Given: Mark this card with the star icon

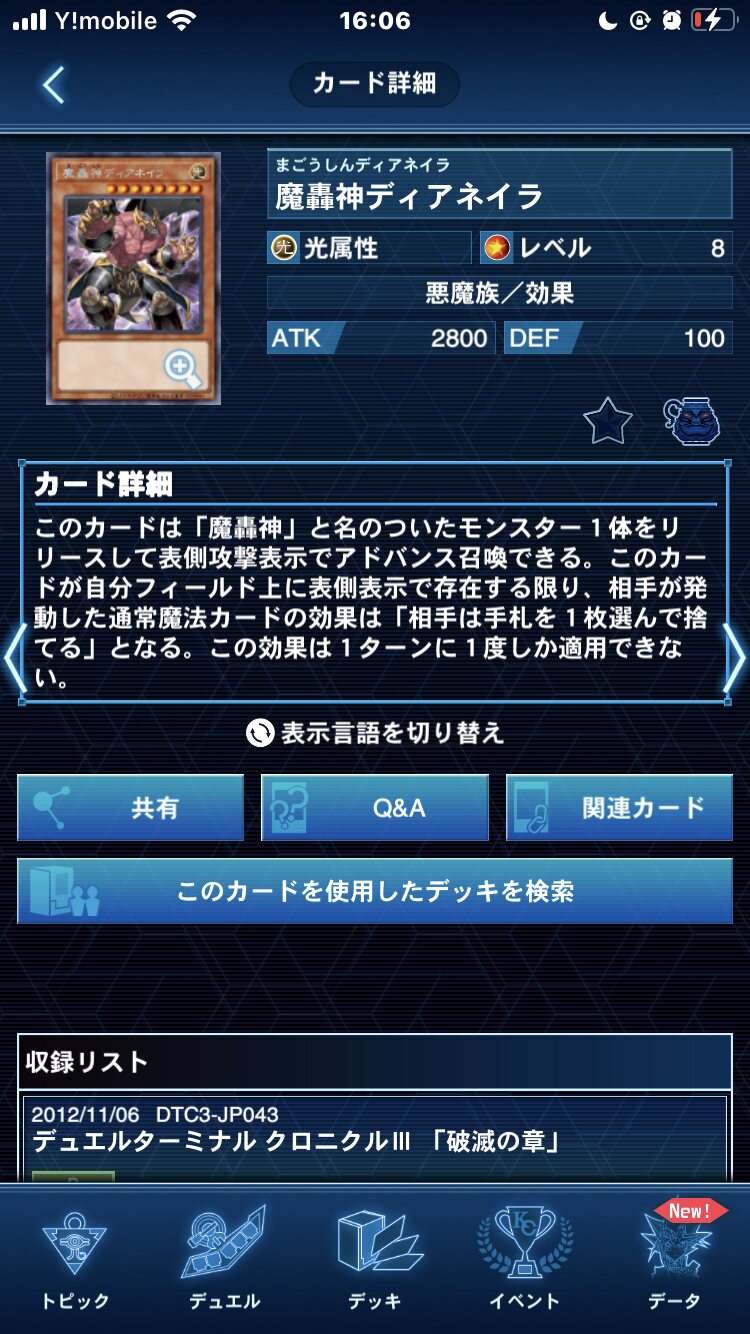Looking at the screenshot, I should (608, 422).
